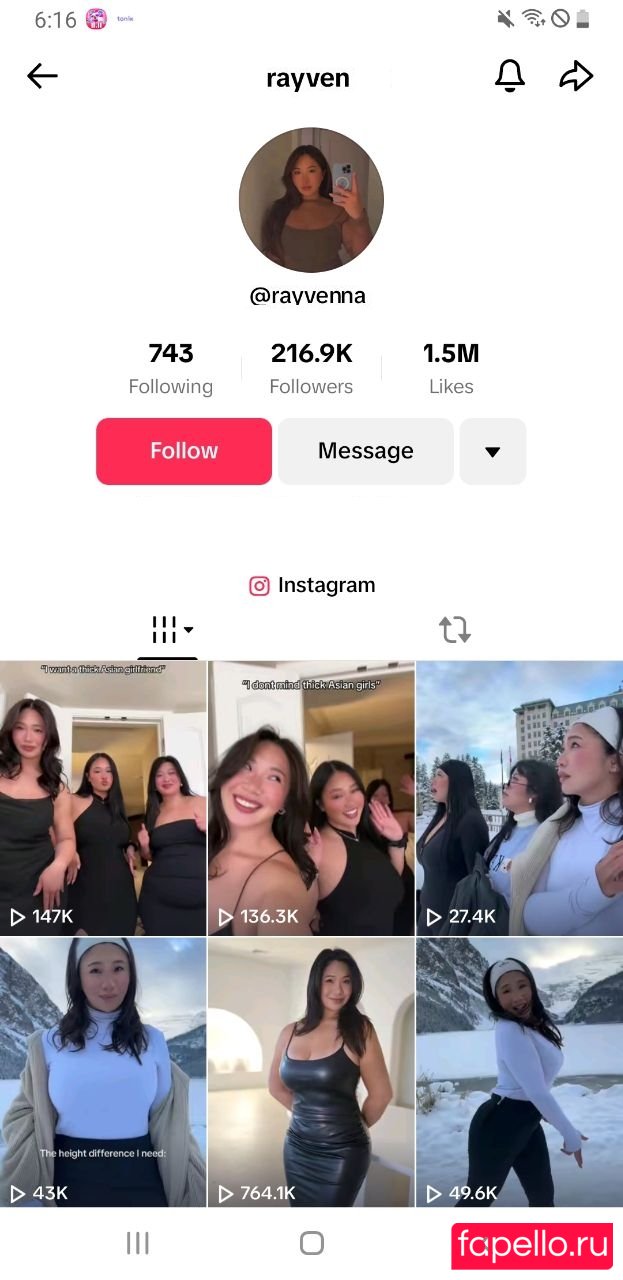Play the video with 43K views

(x=103, y=1072)
